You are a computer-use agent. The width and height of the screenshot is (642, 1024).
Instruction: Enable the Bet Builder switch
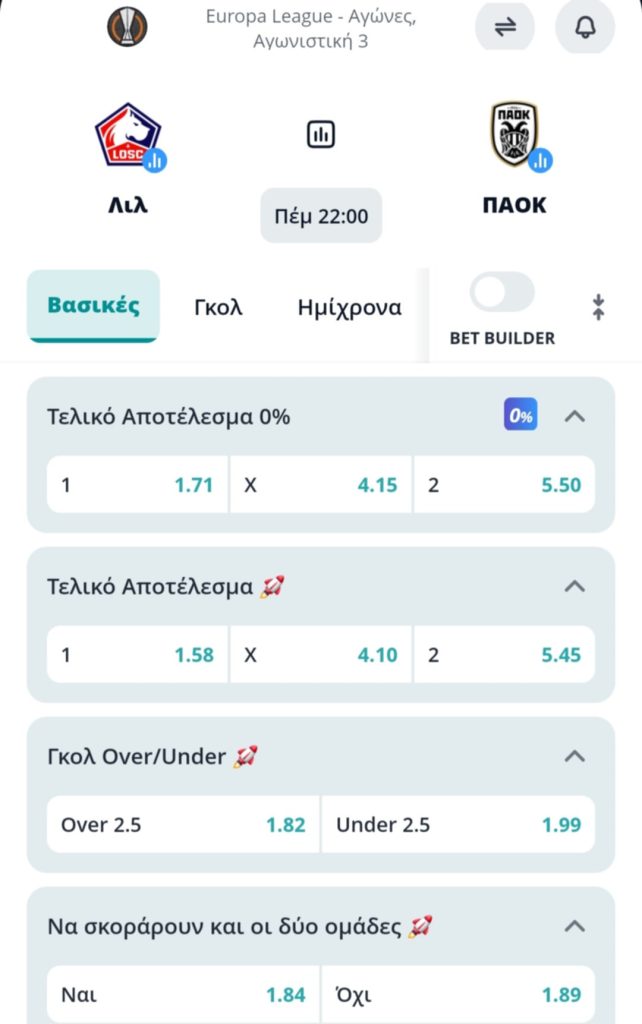point(502,293)
